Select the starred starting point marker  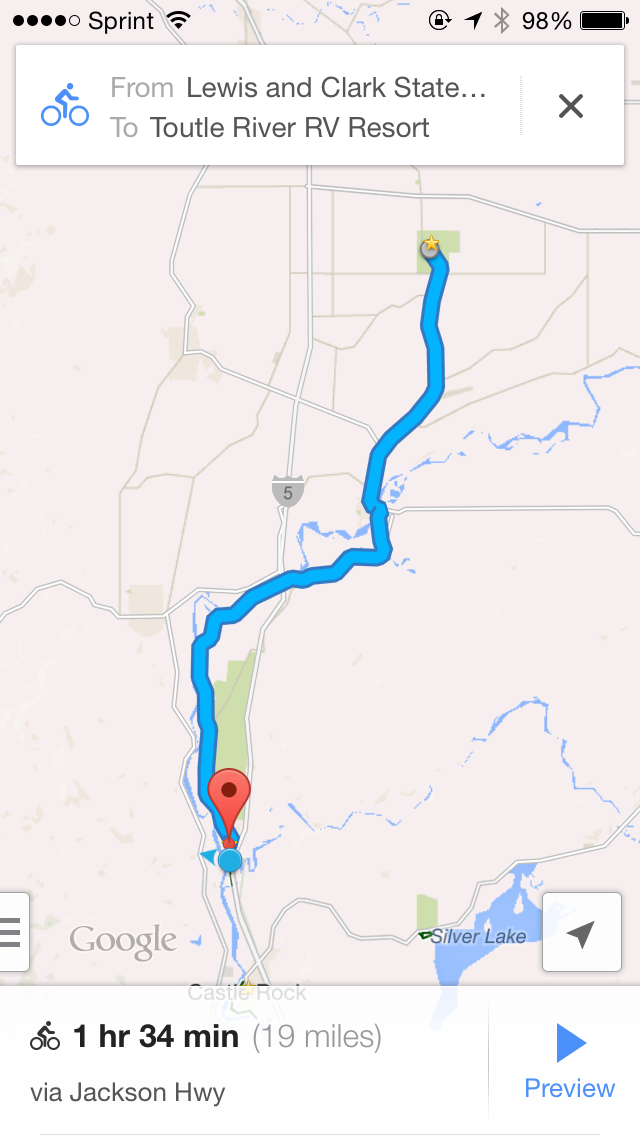coord(431,246)
